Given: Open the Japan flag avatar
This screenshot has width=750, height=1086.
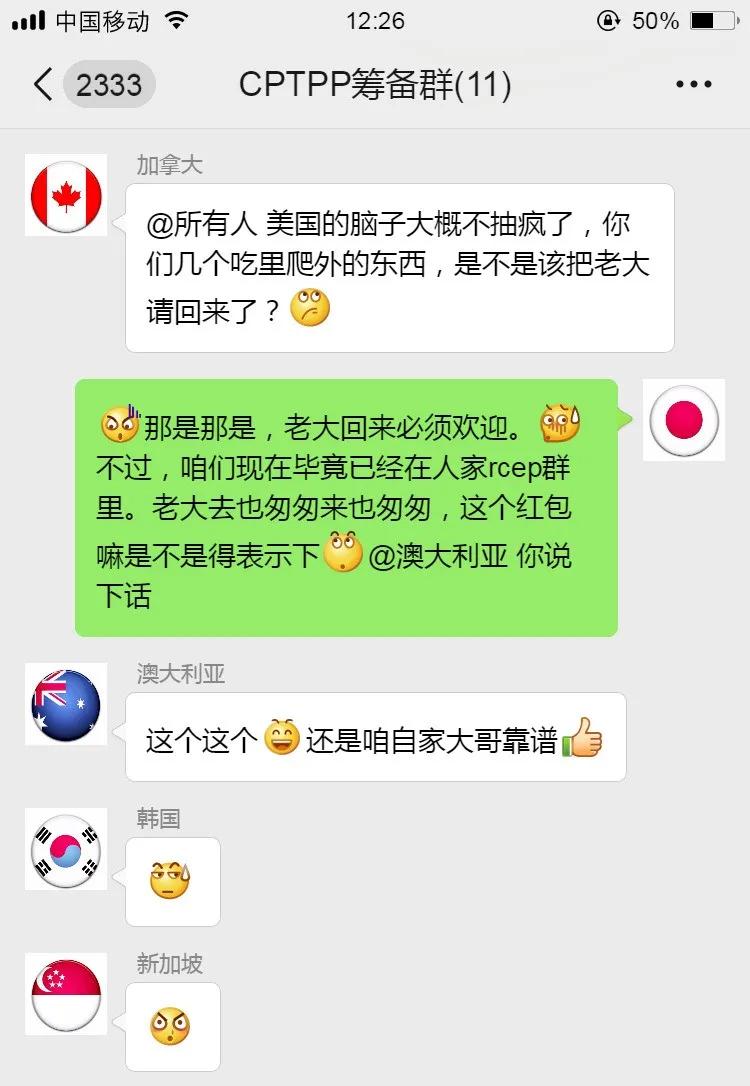Looking at the screenshot, I should (684, 421).
